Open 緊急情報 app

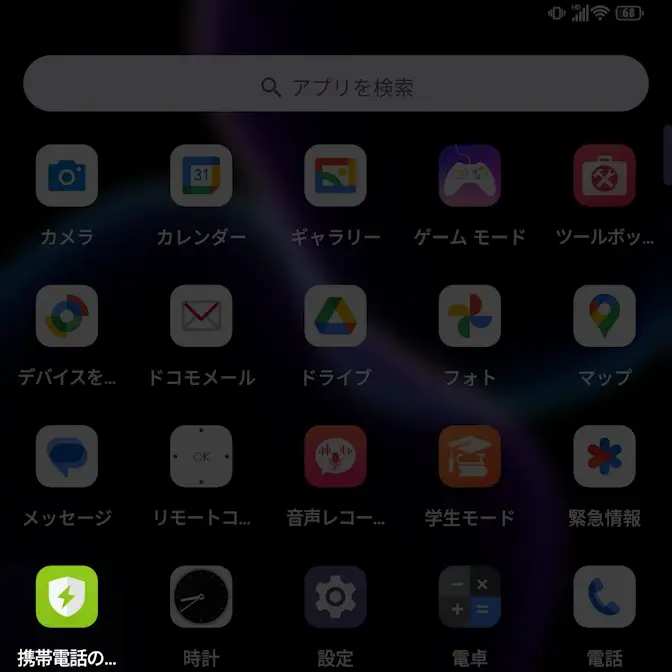(604, 457)
